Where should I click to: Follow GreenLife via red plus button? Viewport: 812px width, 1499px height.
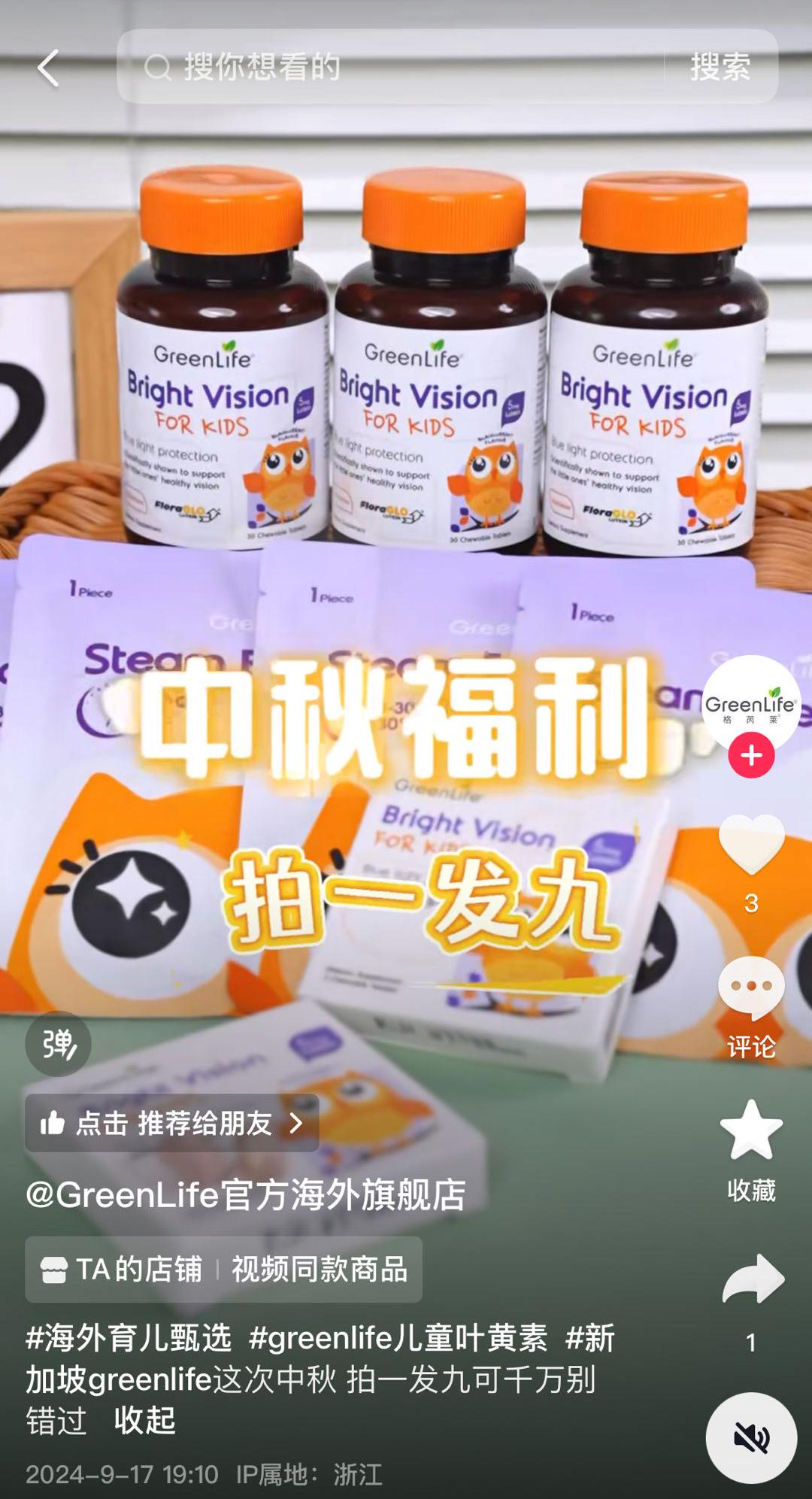tap(751, 755)
